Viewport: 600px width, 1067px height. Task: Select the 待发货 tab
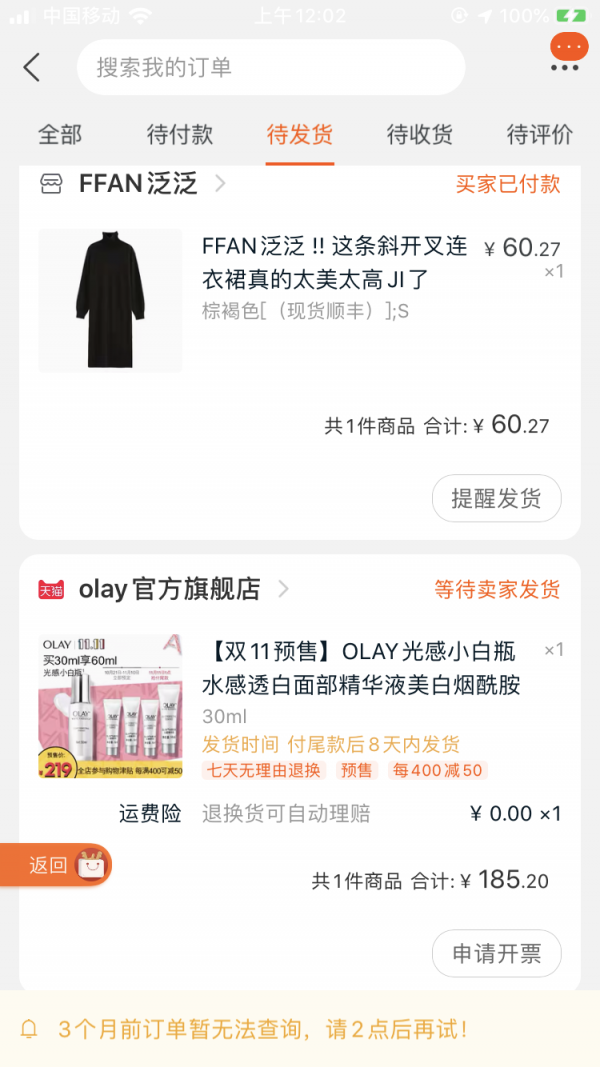300,134
